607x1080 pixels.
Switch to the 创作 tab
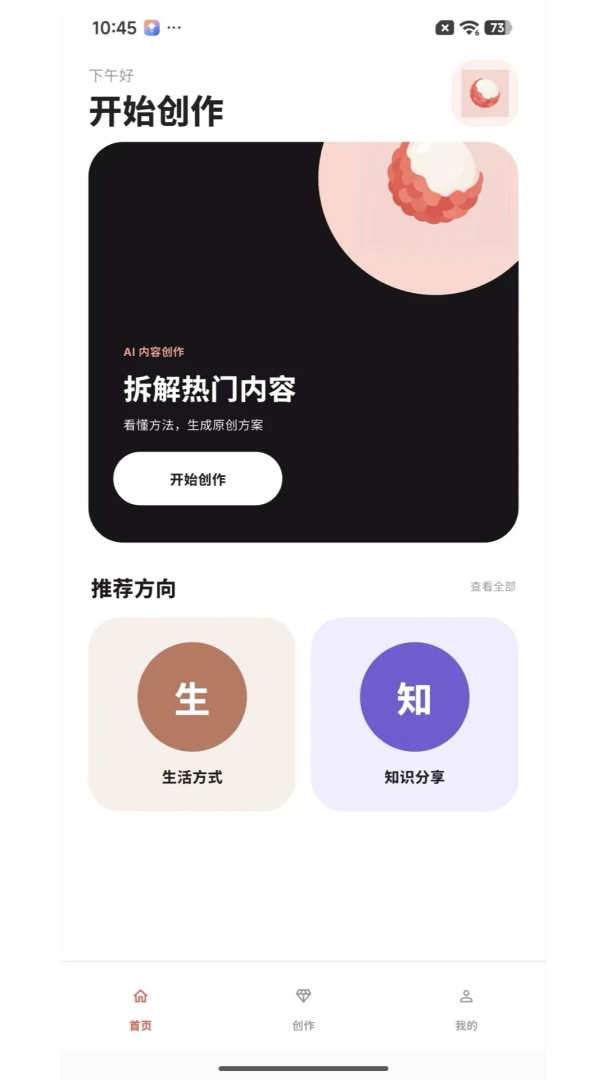click(x=303, y=1009)
